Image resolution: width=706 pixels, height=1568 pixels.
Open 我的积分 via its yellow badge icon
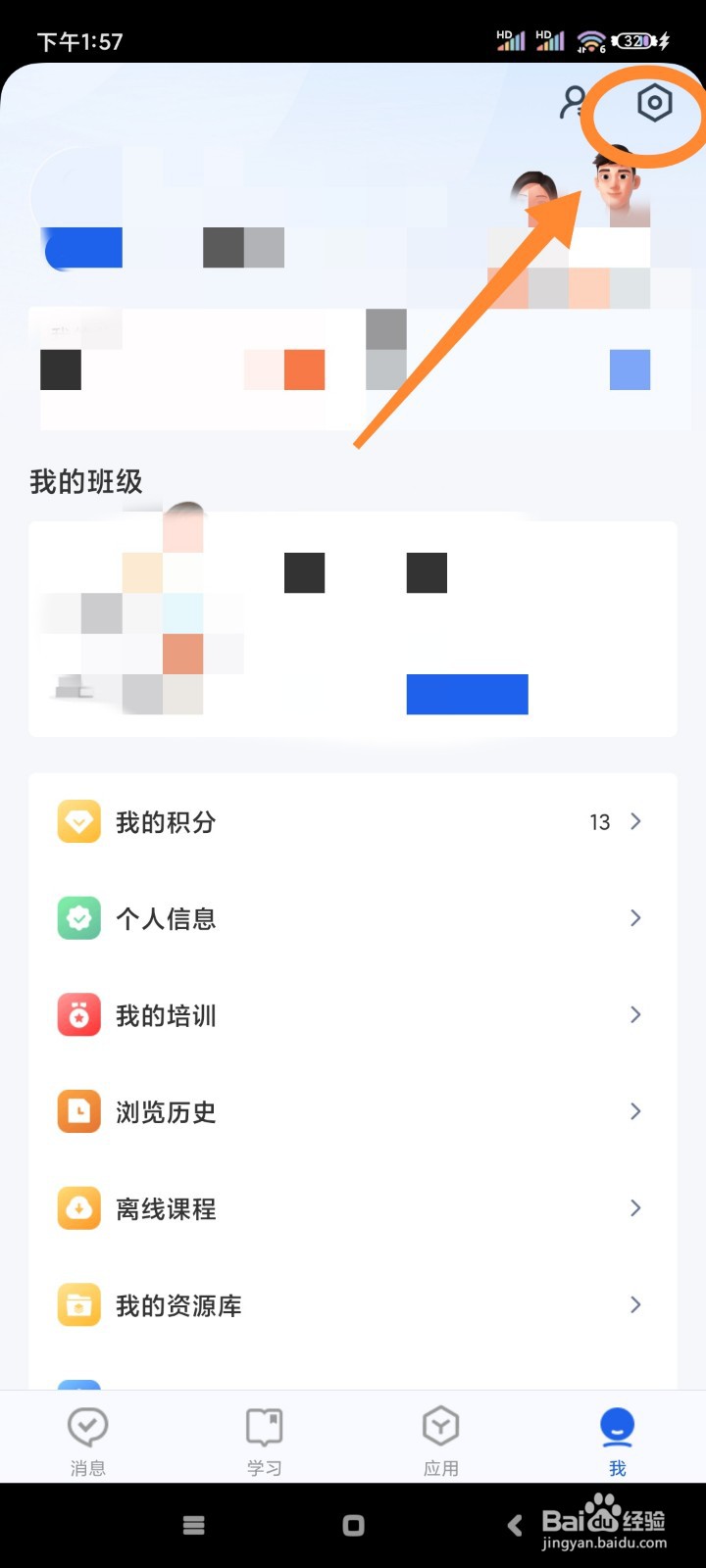coord(78,821)
